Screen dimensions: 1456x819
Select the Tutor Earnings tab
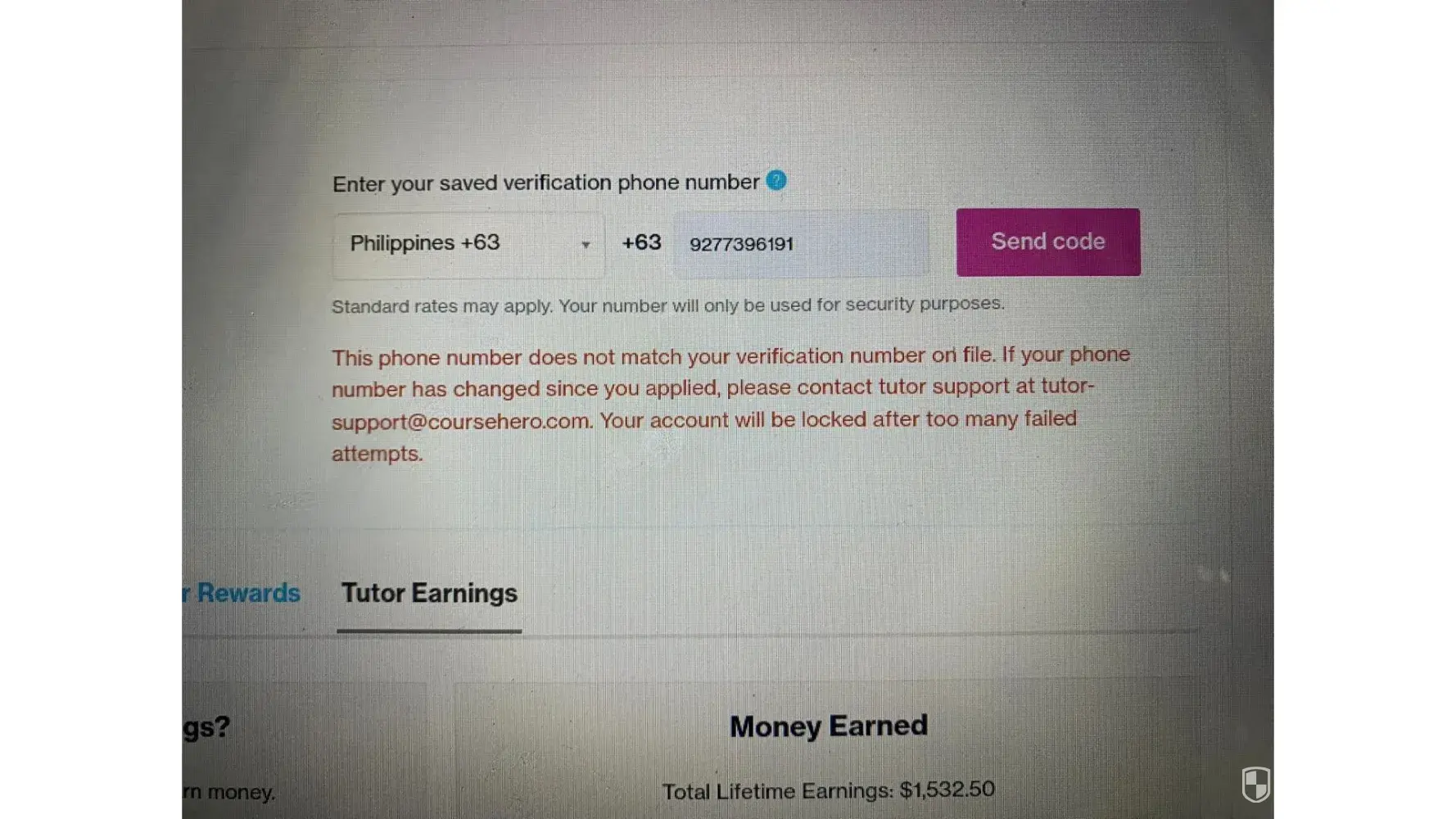point(429,594)
